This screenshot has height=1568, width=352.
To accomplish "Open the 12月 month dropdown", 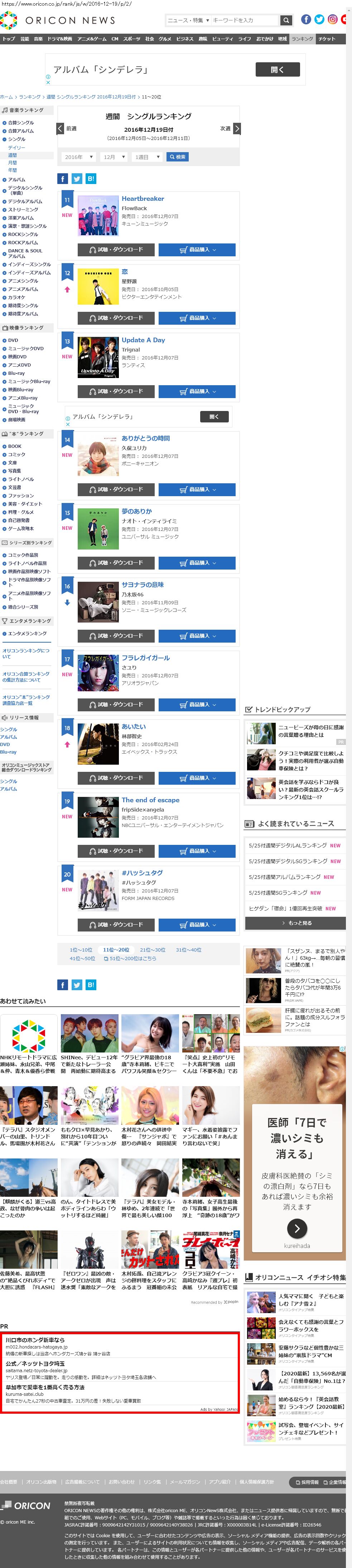I will pyautogui.click(x=114, y=157).
